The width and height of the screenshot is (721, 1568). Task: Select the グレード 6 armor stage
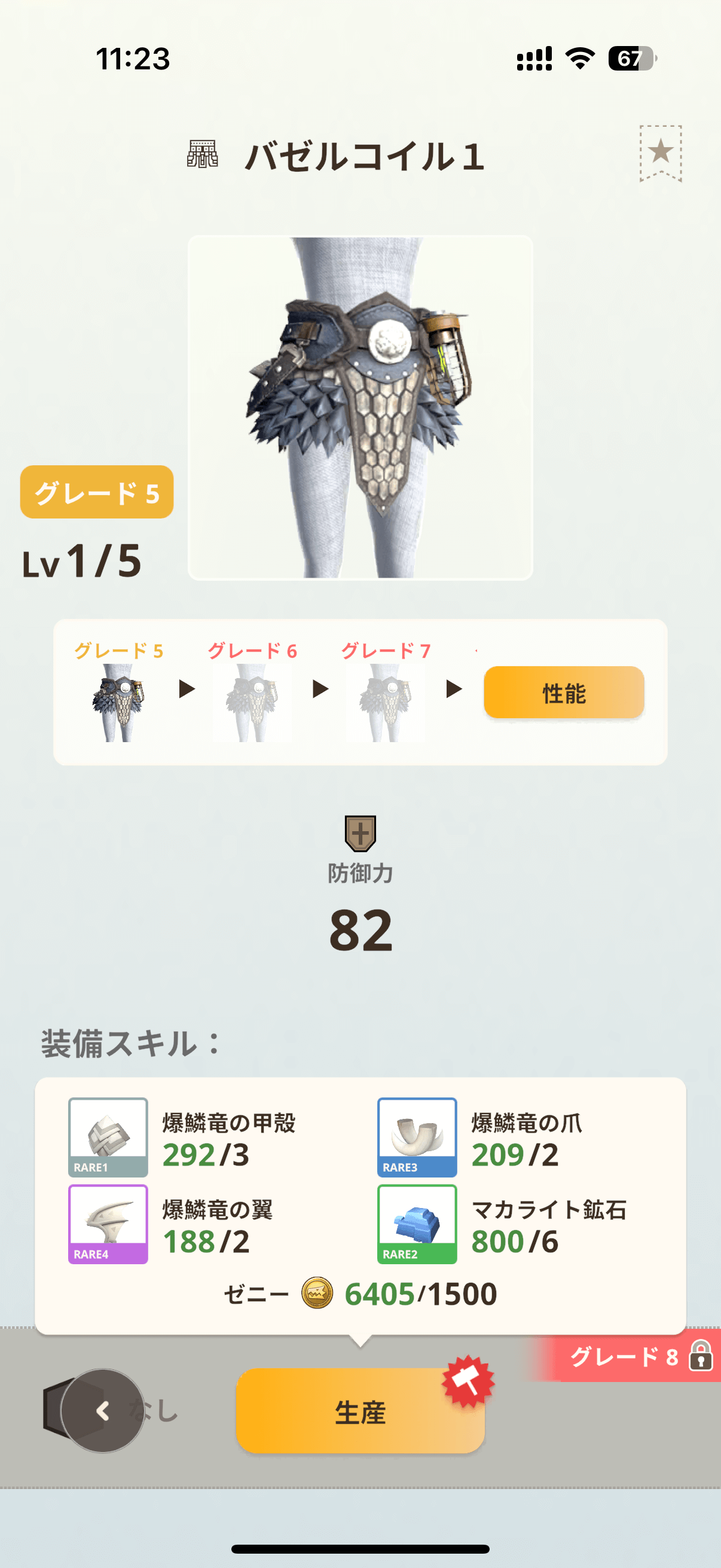tap(252, 691)
